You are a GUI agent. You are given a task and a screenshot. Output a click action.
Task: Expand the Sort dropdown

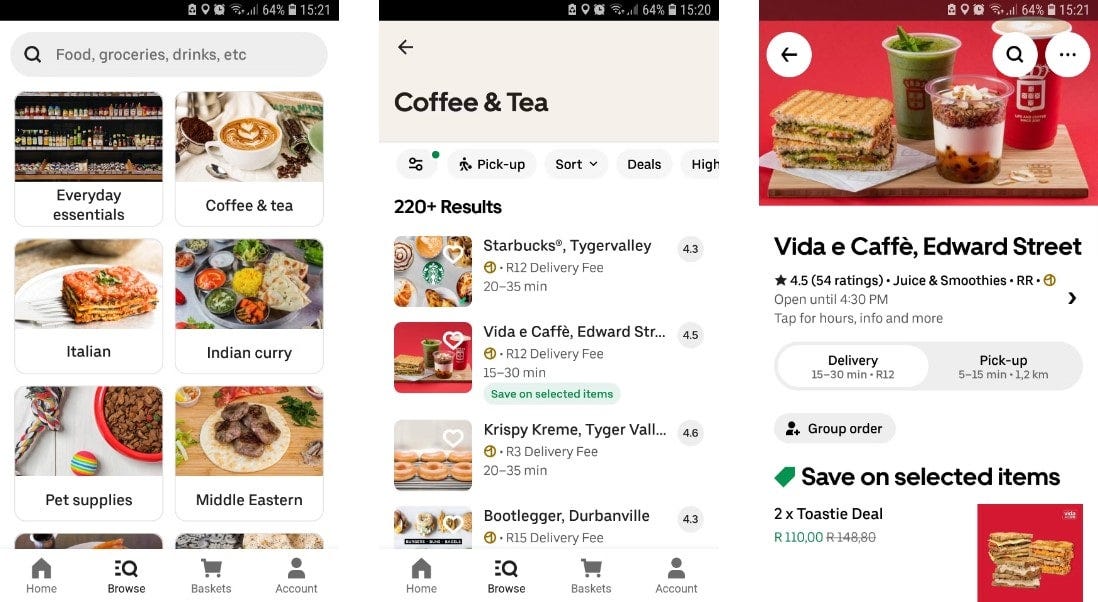point(576,164)
